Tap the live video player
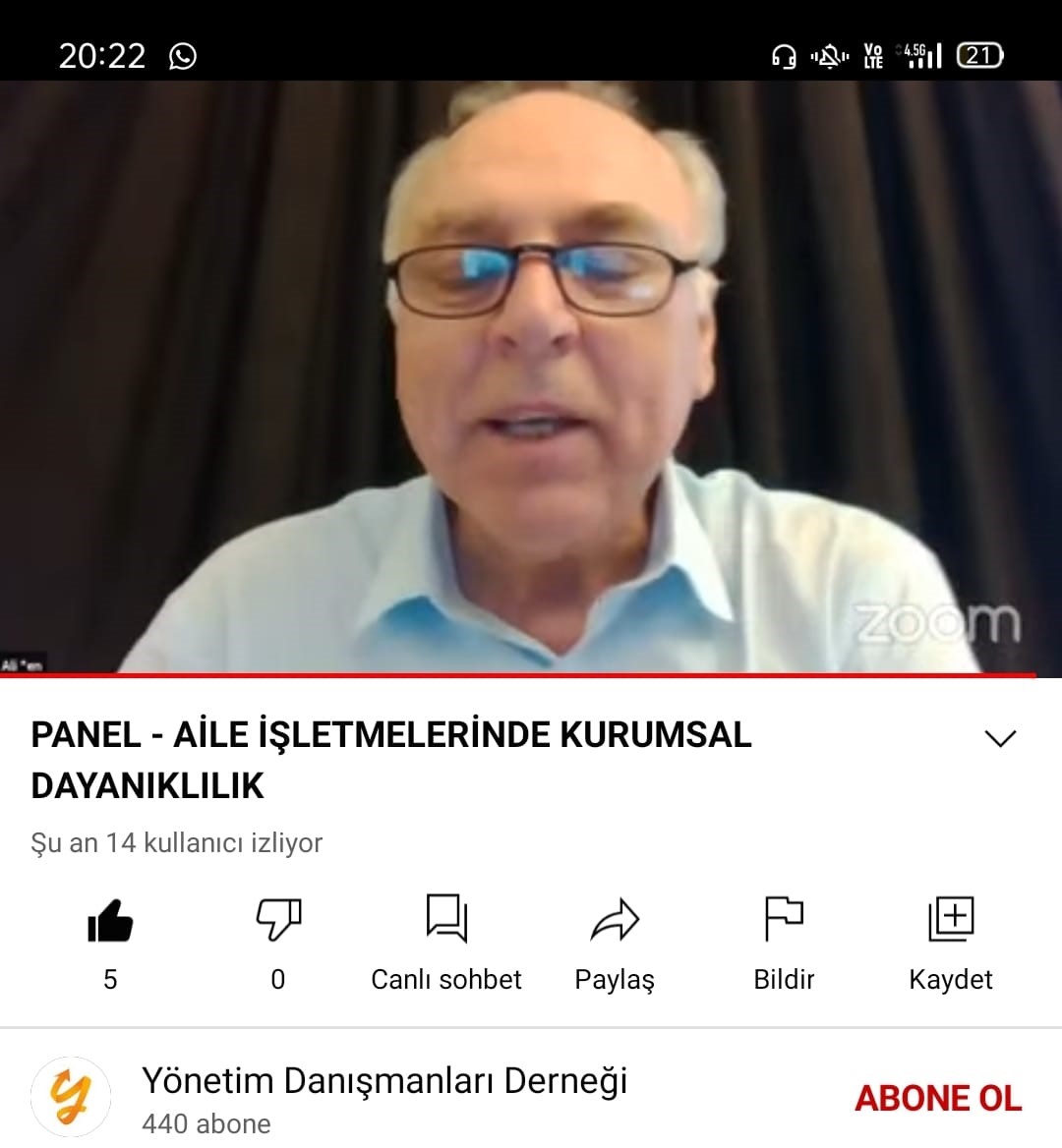 coord(531,378)
